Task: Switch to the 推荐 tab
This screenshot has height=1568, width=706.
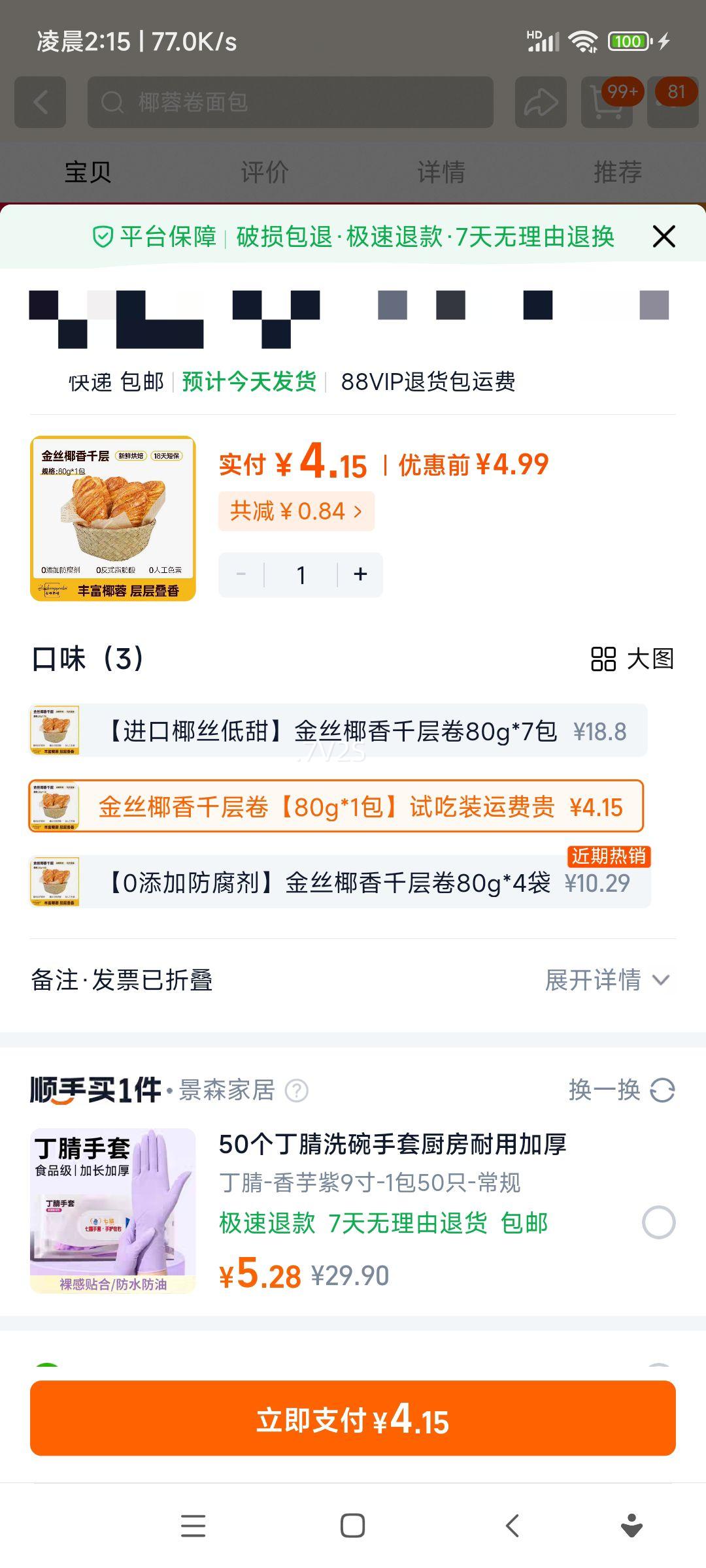Action: (617, 172)
